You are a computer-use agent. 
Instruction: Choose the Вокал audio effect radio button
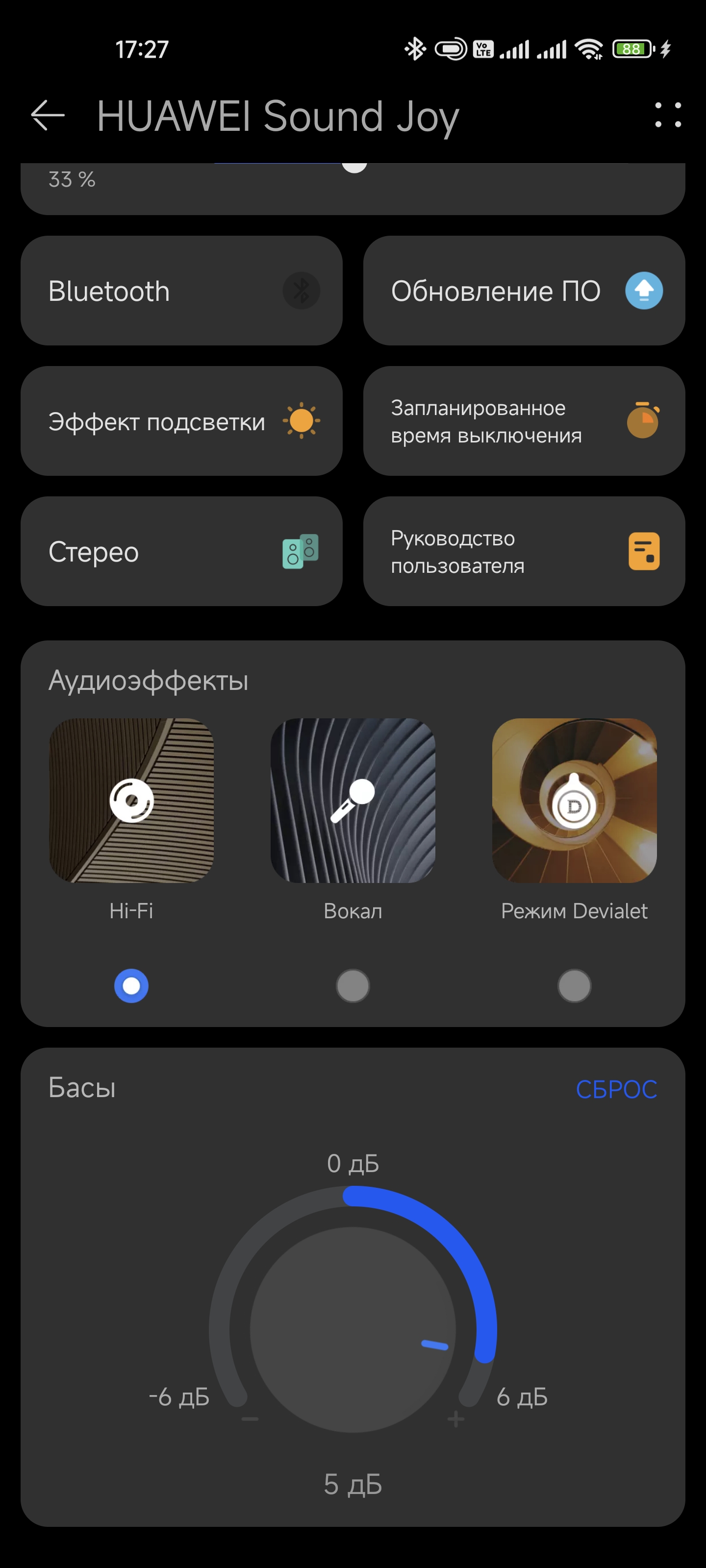click(x=353, y=985)
